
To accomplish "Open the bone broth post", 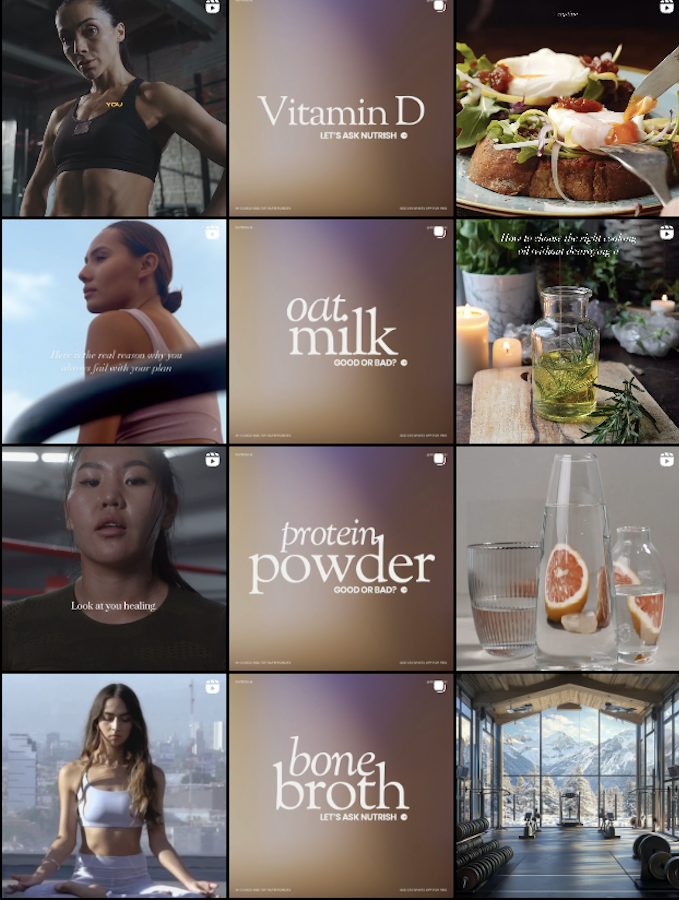I will tap(340, 785).
